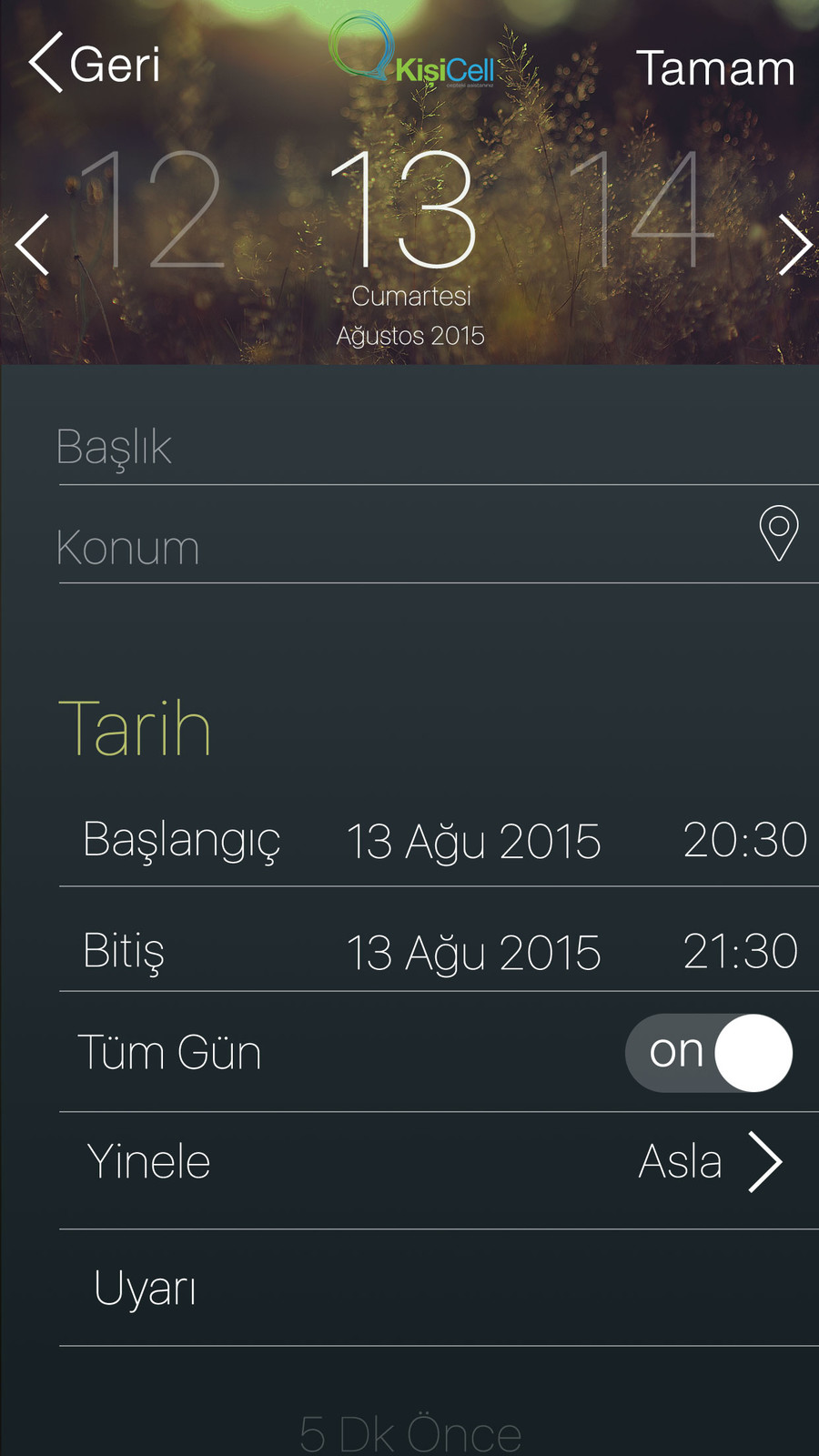Change the Bitiş date 13 Ağu 2015
Image resolution: width=819 pixels, height=1456 pixels.
tap(473, 953)
